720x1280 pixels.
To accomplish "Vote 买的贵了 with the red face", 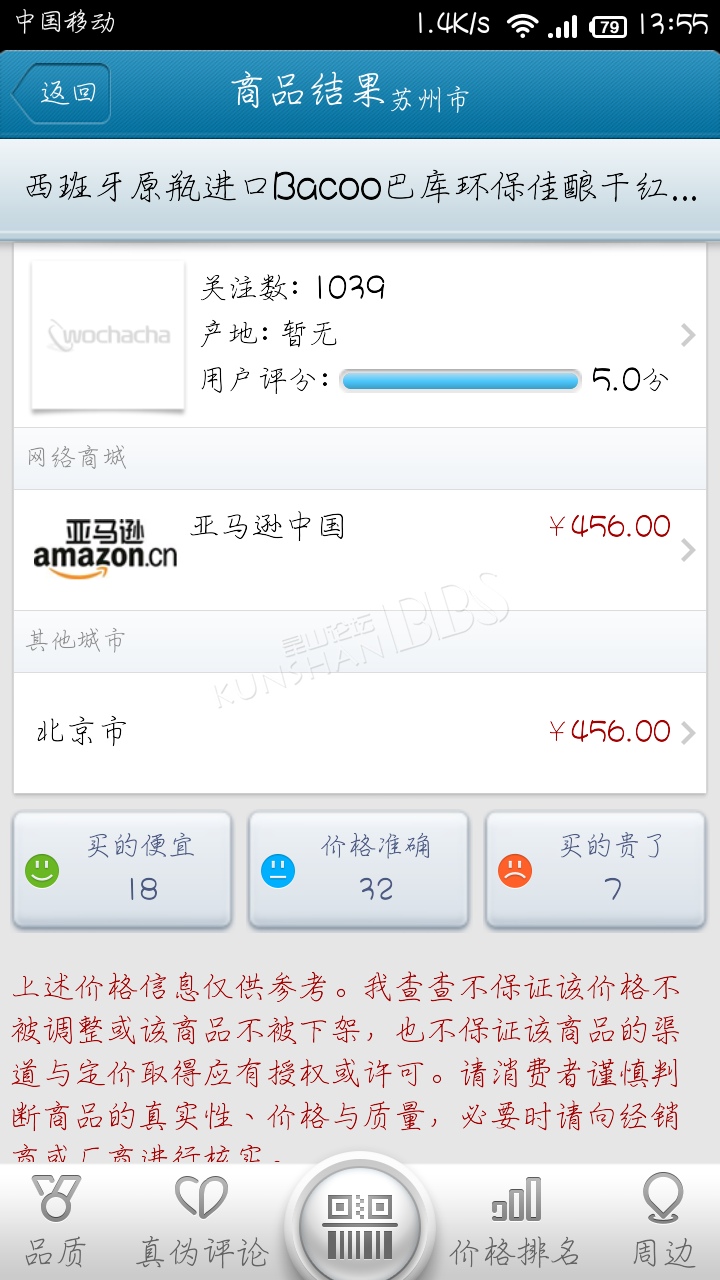I will (596, 869).
